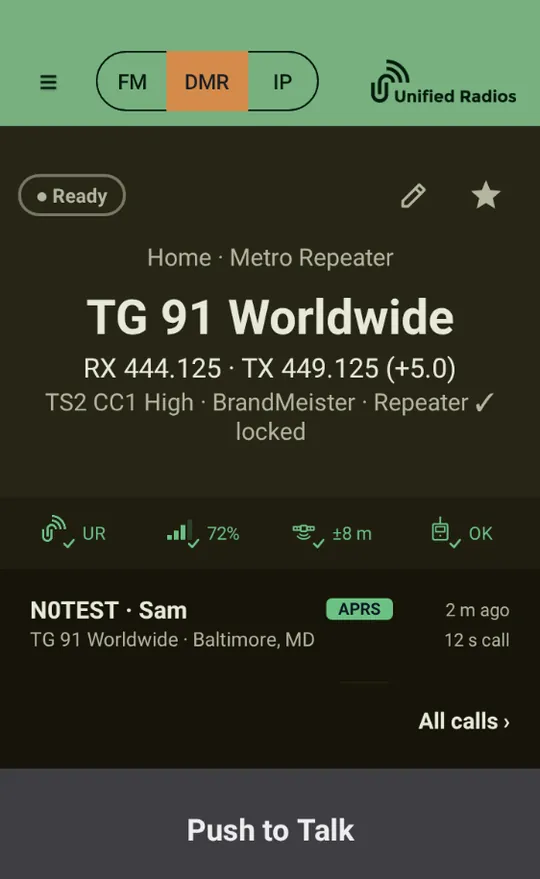Open the hamburger menu

(x=48, y=82)
